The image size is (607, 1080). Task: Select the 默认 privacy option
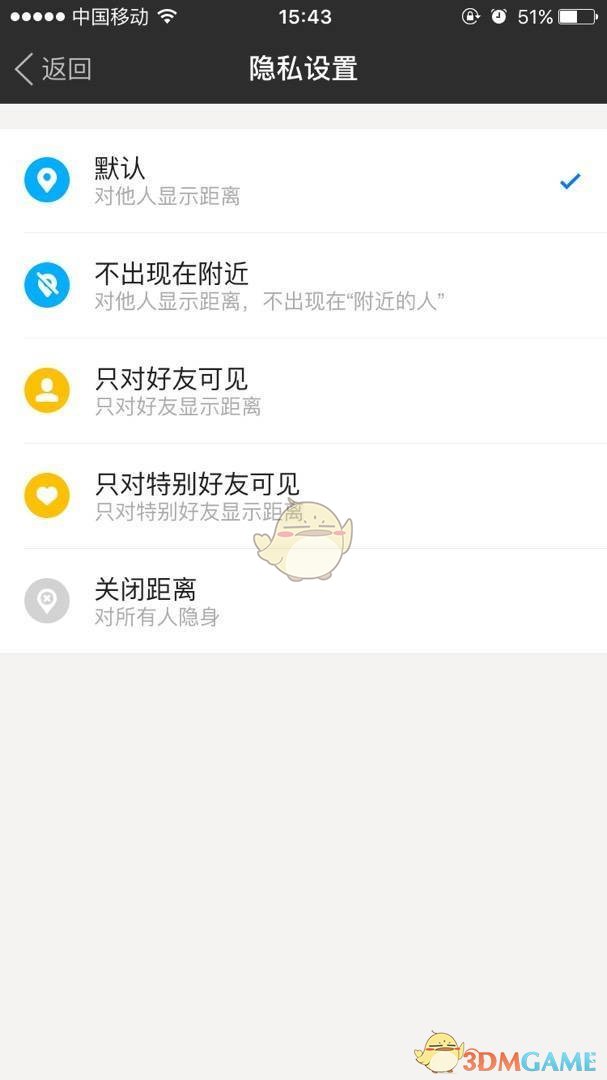[x=303, y=181]
